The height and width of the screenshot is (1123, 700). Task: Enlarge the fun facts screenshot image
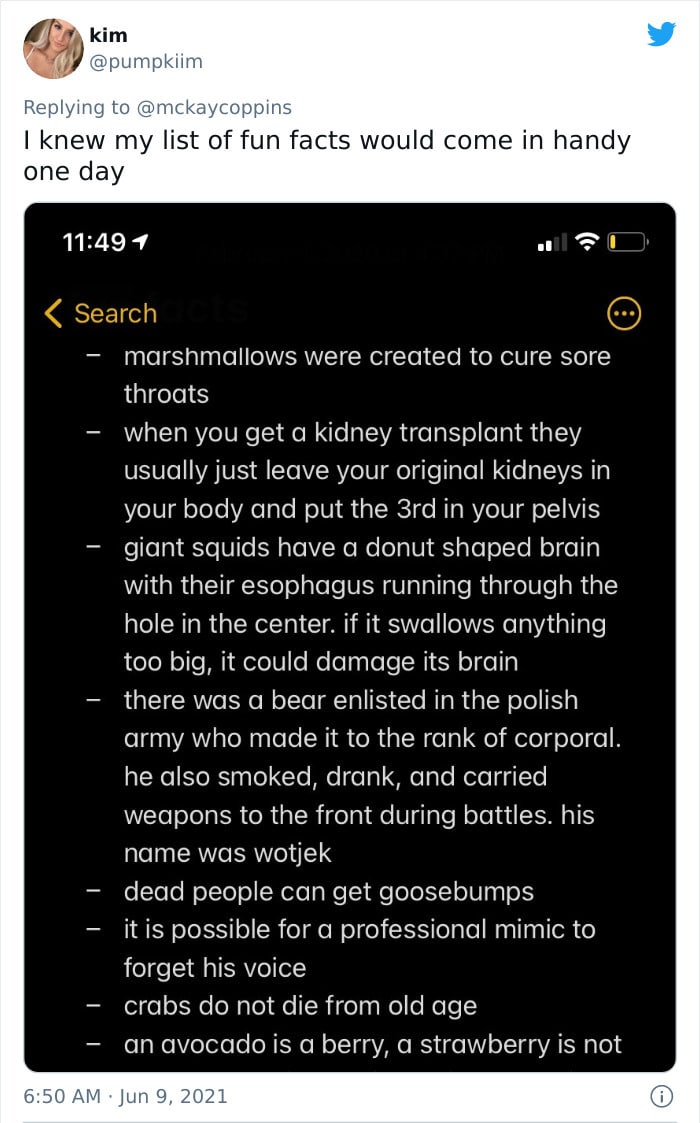tap(350, 637)
